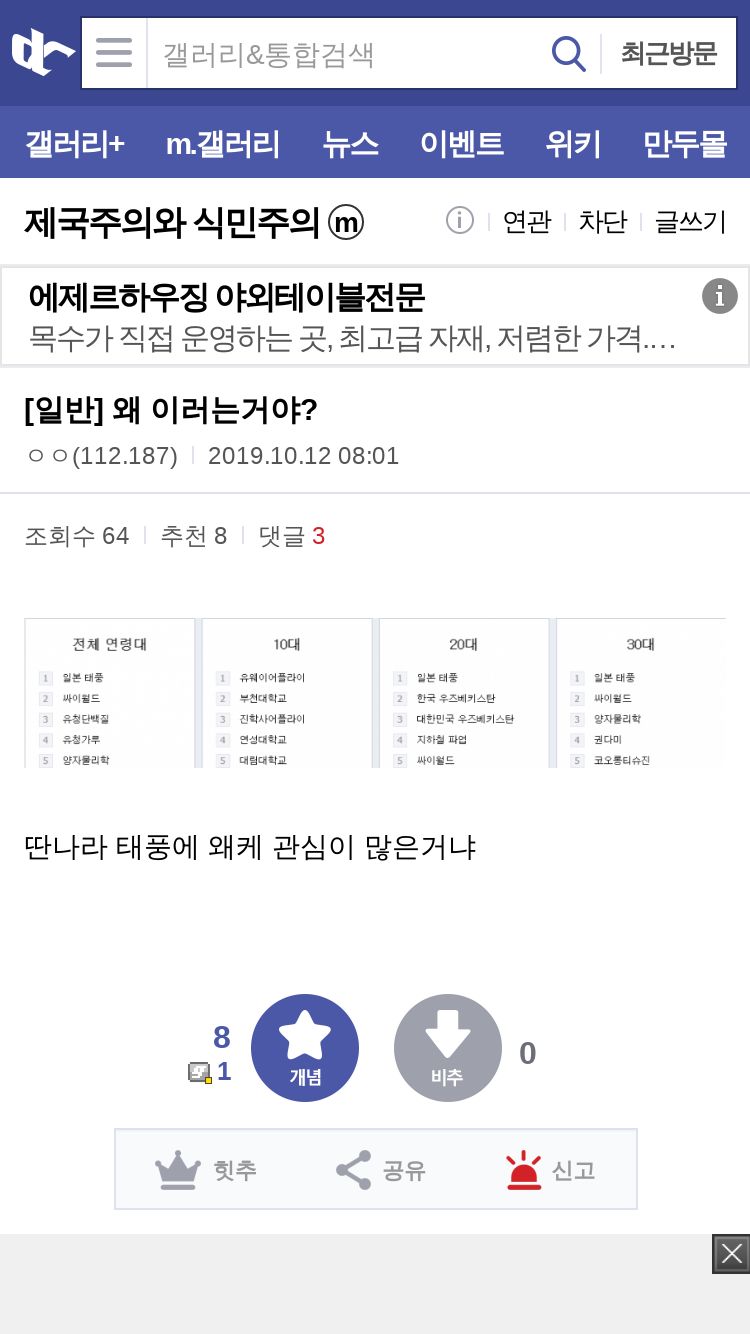Close the bottom ad banner

tap(731, 1254)
